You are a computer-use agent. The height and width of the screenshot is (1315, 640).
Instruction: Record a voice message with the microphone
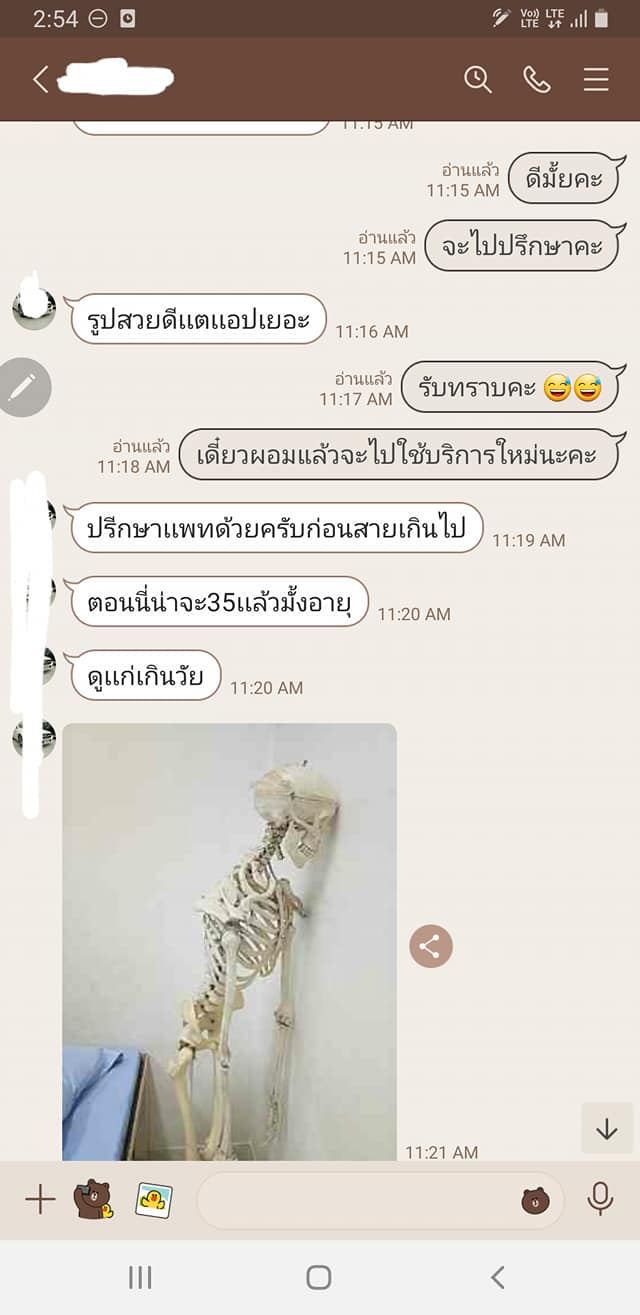[600, 1198]
